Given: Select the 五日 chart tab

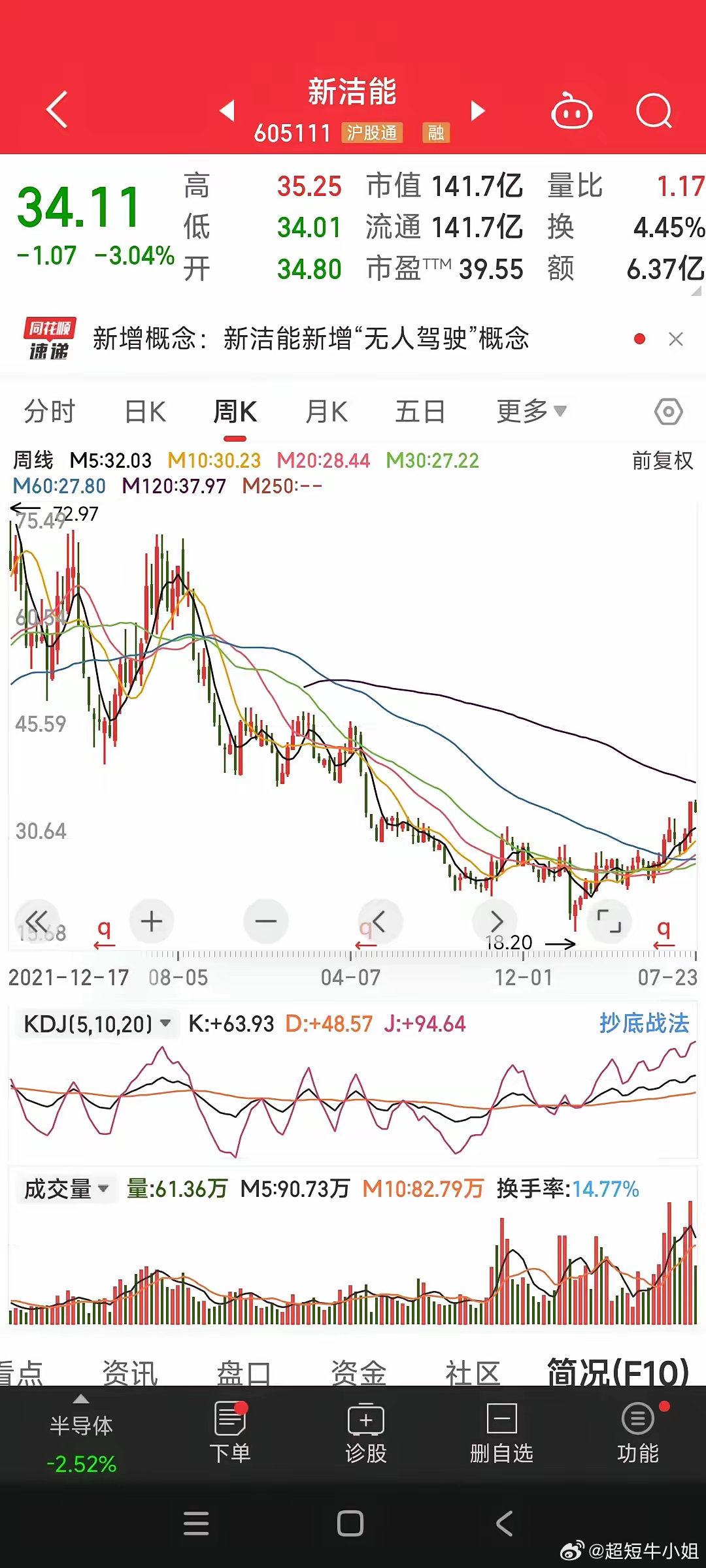Looking at the screenshot, I should pos(420,412).
